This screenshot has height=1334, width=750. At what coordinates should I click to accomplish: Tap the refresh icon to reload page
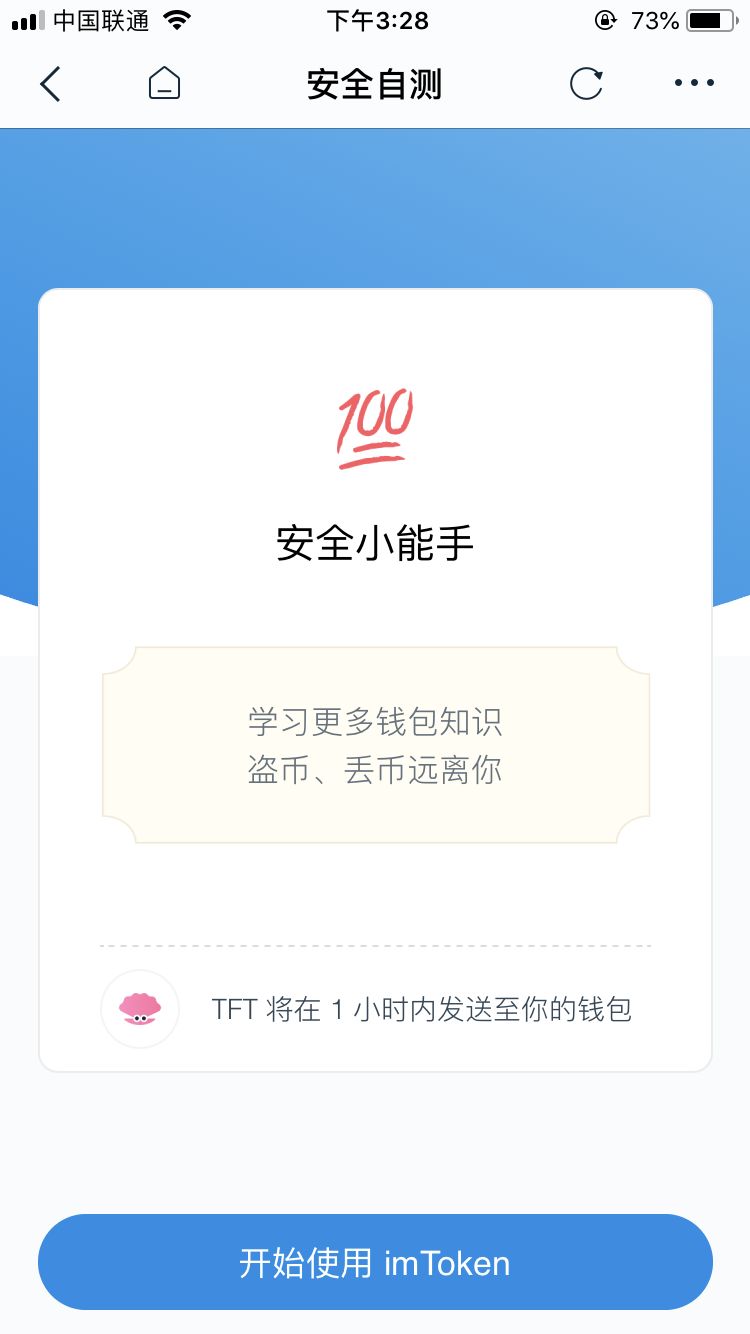click(588, 84)
